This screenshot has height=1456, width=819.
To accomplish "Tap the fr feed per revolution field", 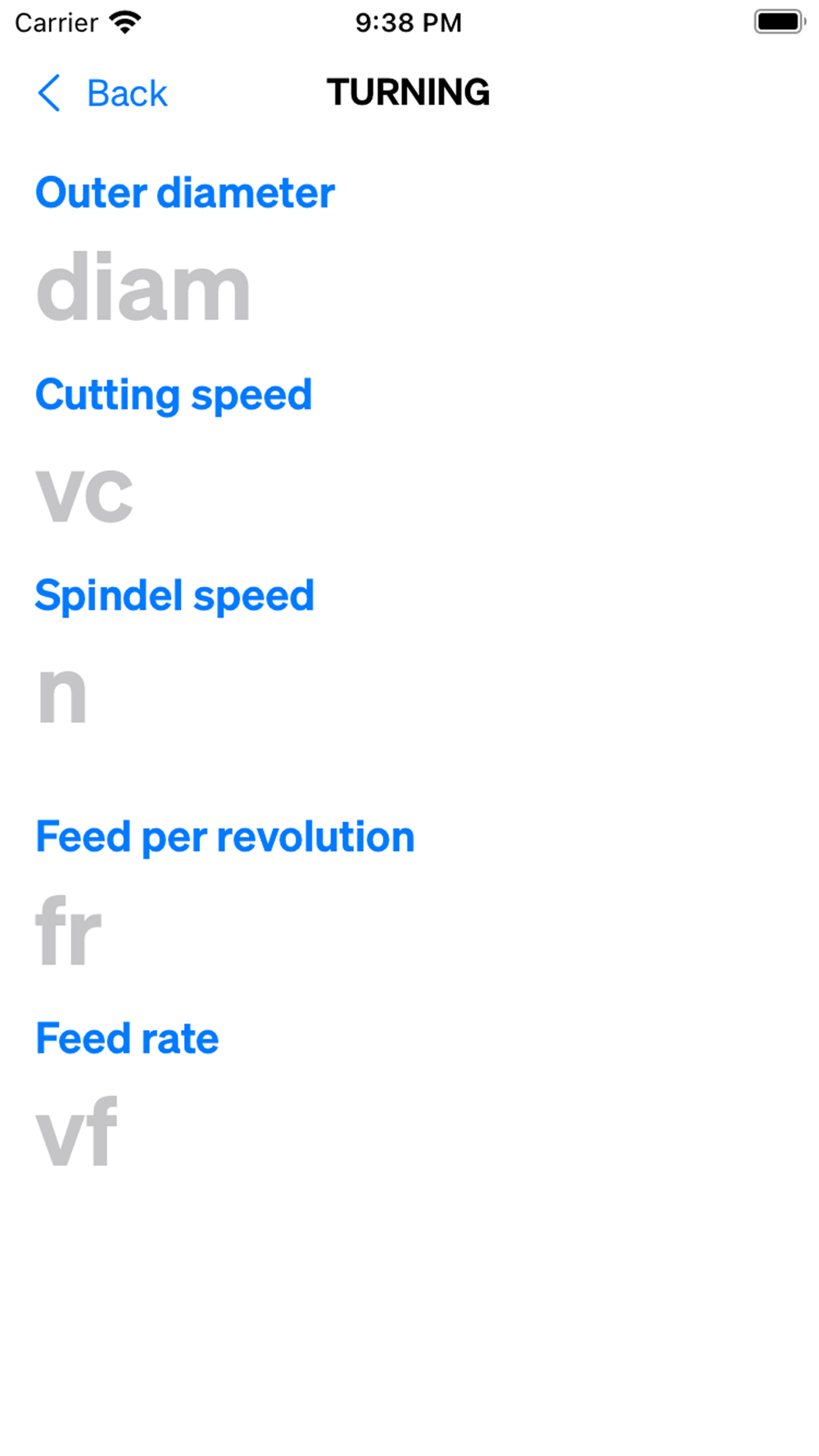I will click(409, 932).
